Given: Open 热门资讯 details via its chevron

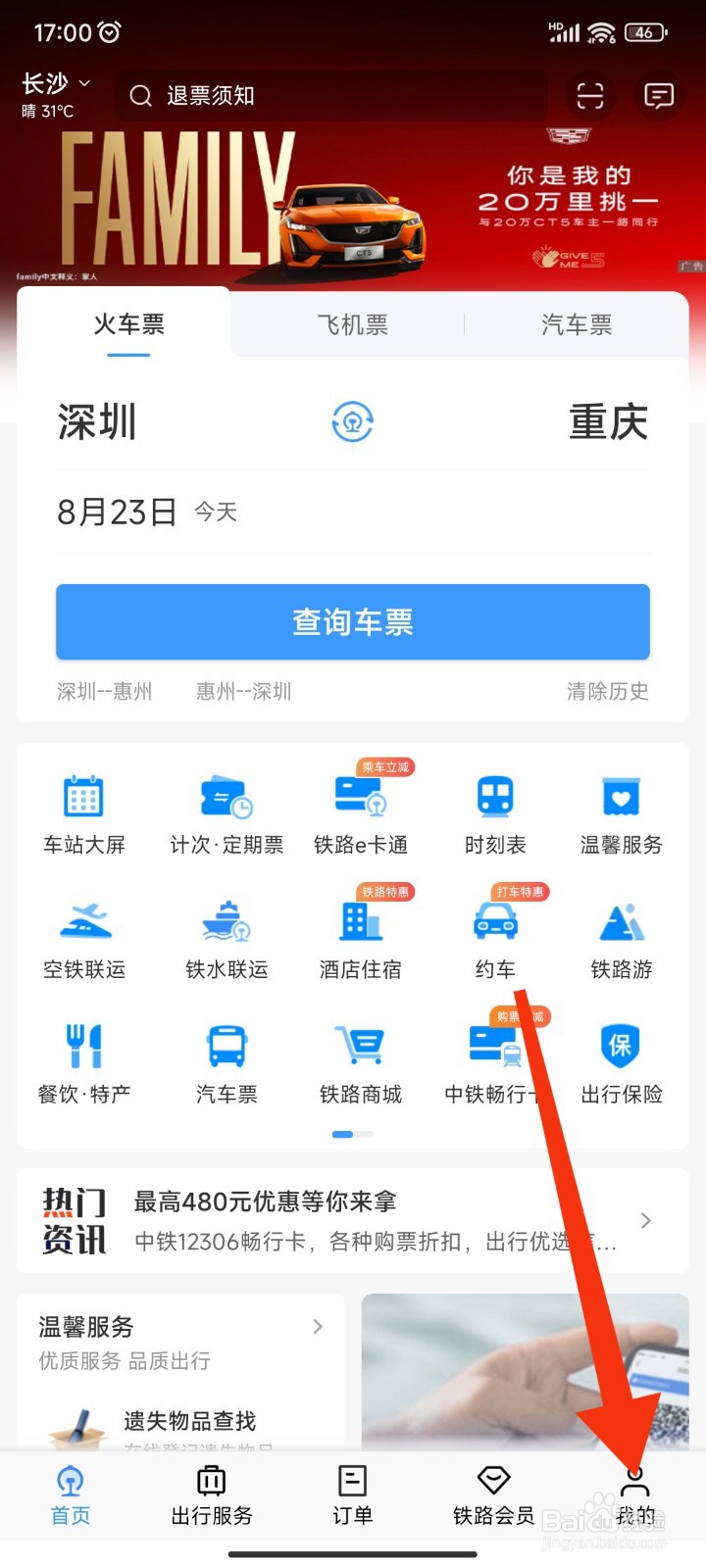Looking at the screenshot, I should 644,1220.
